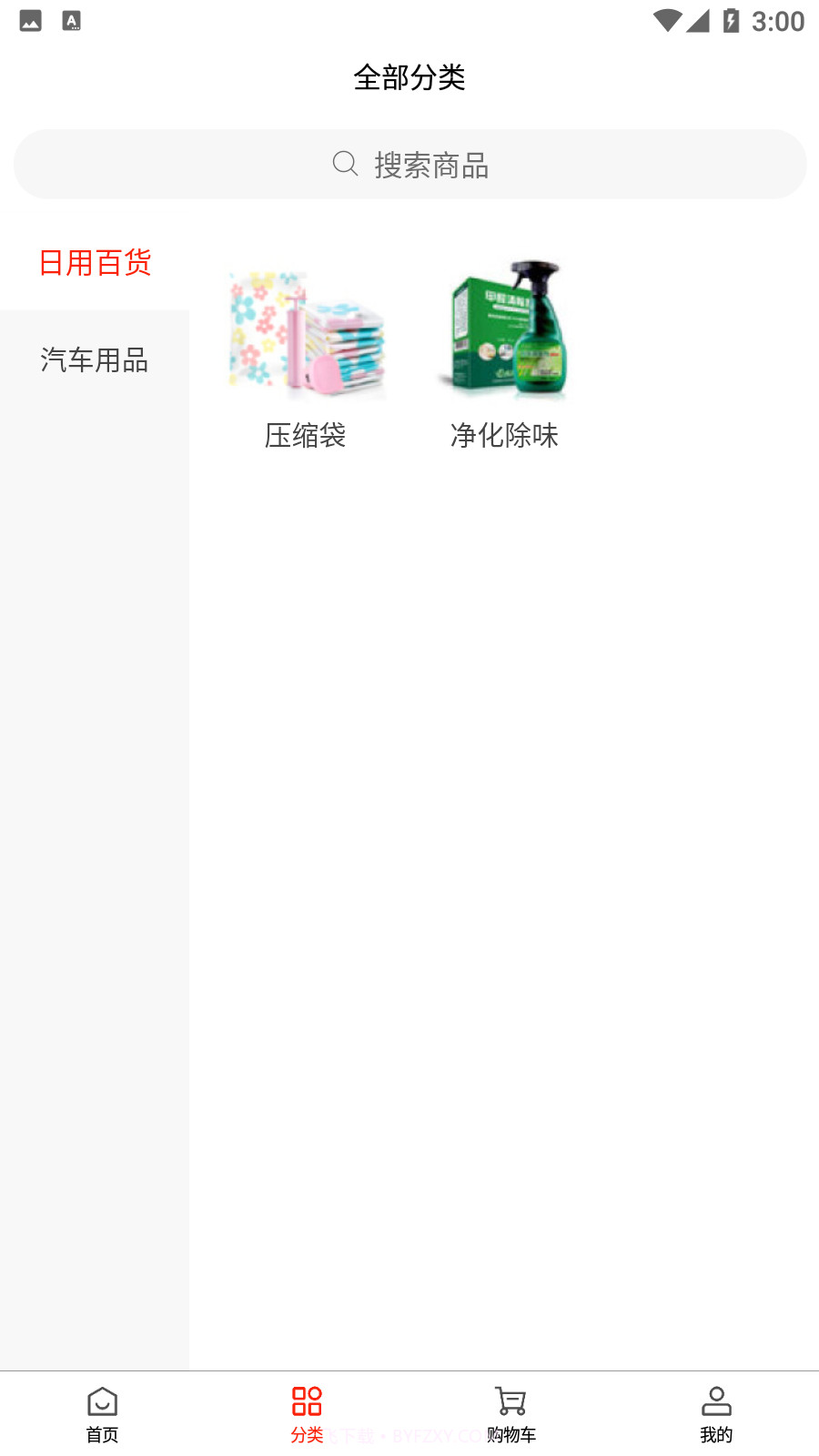Image resolution: width=819 pixels, height=1456 pixels.
Task: Tap the battery charging icon
Action: coord(730,20)
